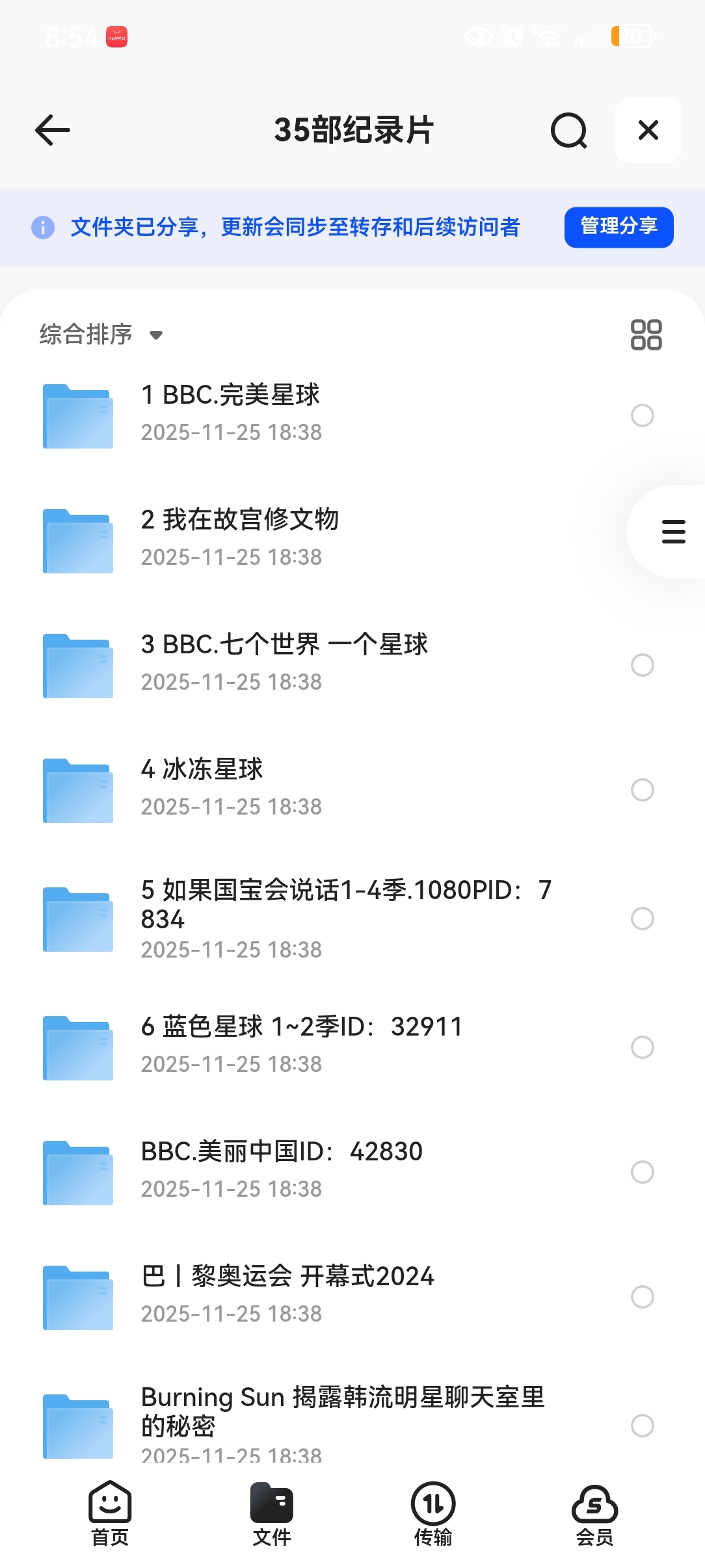
Task: Select the checkbox for 5 如果国宝会说话
Action: (x=642, y=919)
